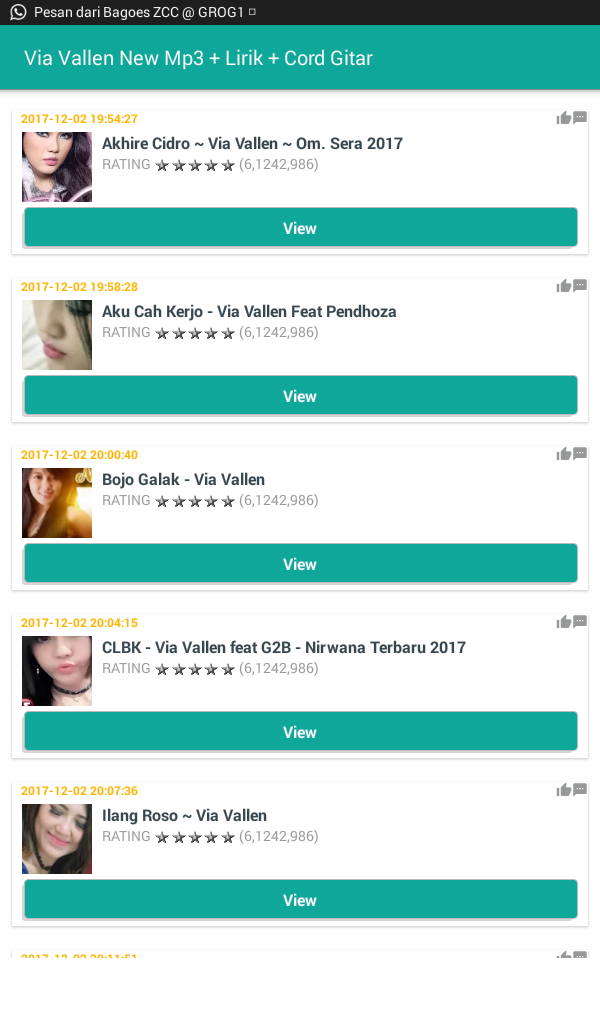
Task: Open comments for Bojo Galak
Action: tap(580, 454)
